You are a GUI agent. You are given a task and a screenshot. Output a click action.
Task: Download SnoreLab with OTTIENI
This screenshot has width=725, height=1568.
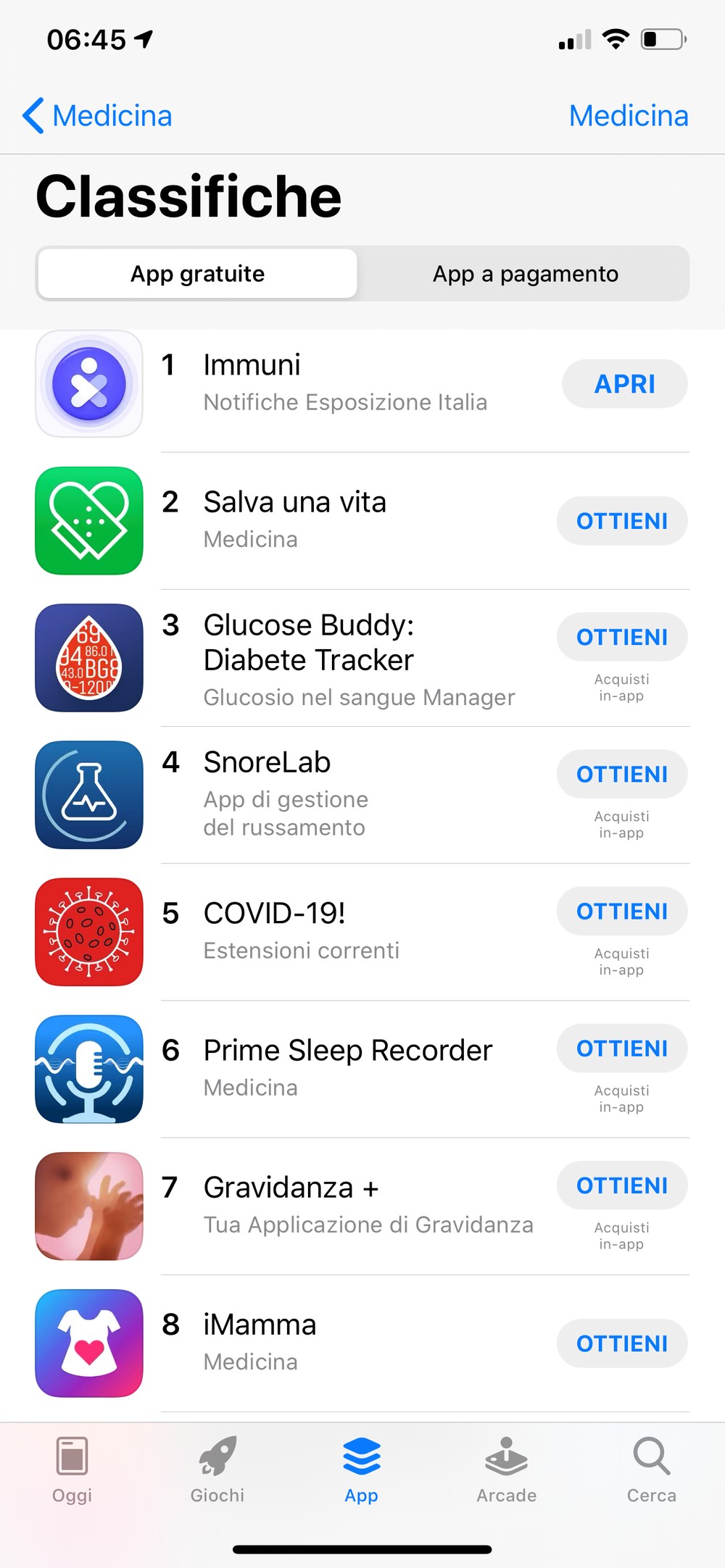(x=622, y=774)
